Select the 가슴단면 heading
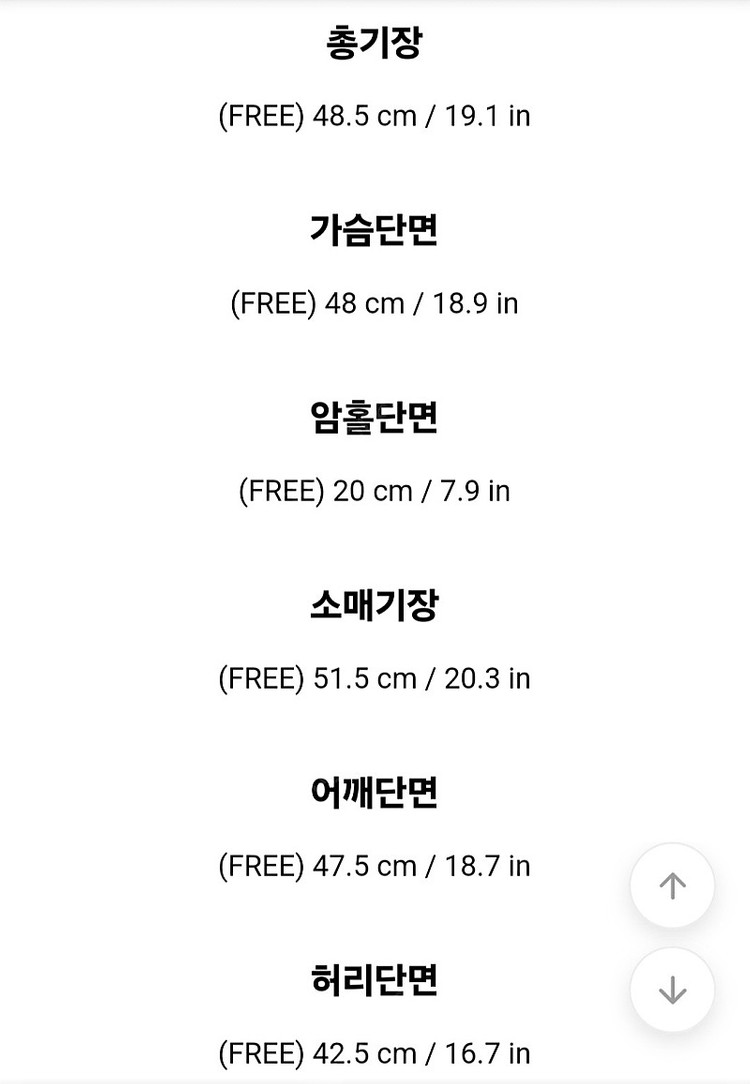Image resolution: width=750 pixels, height=1084 pixels. (375, 228)
